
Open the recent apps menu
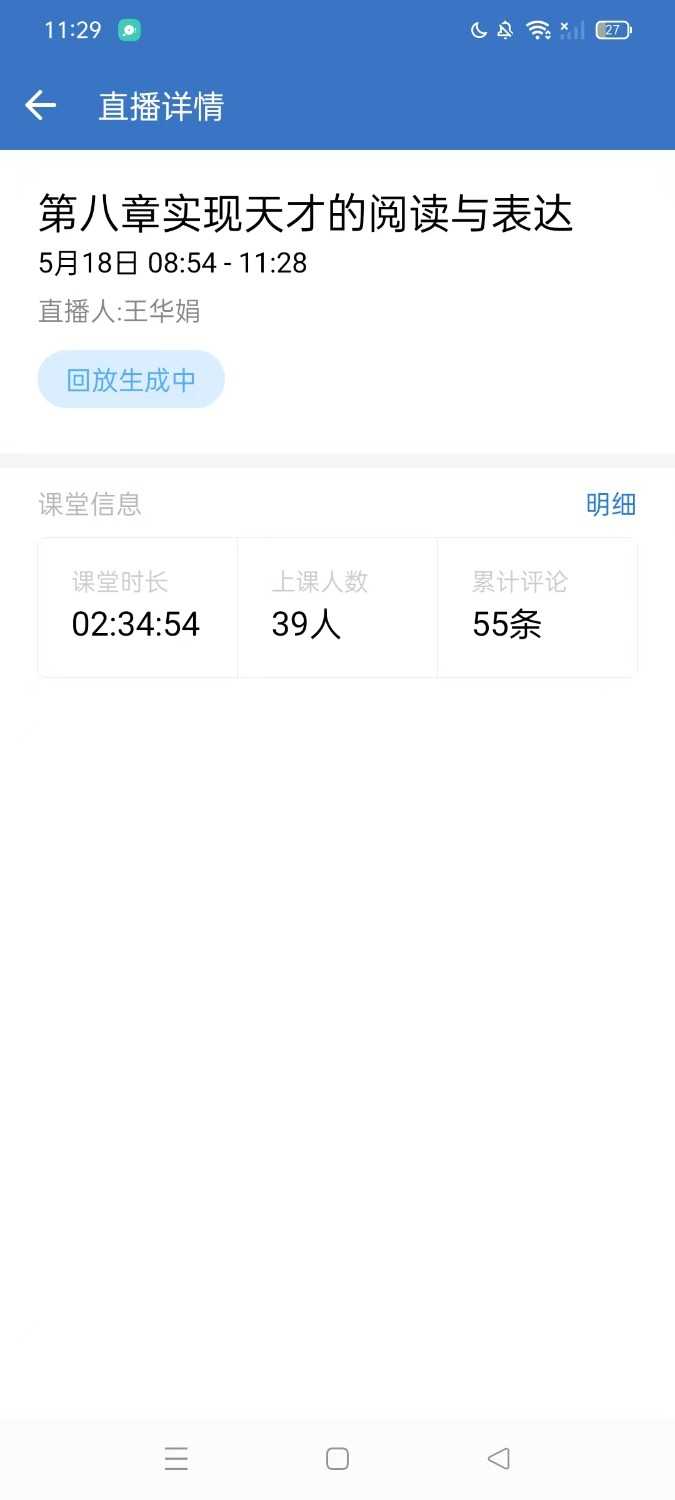coord(176,1459)
